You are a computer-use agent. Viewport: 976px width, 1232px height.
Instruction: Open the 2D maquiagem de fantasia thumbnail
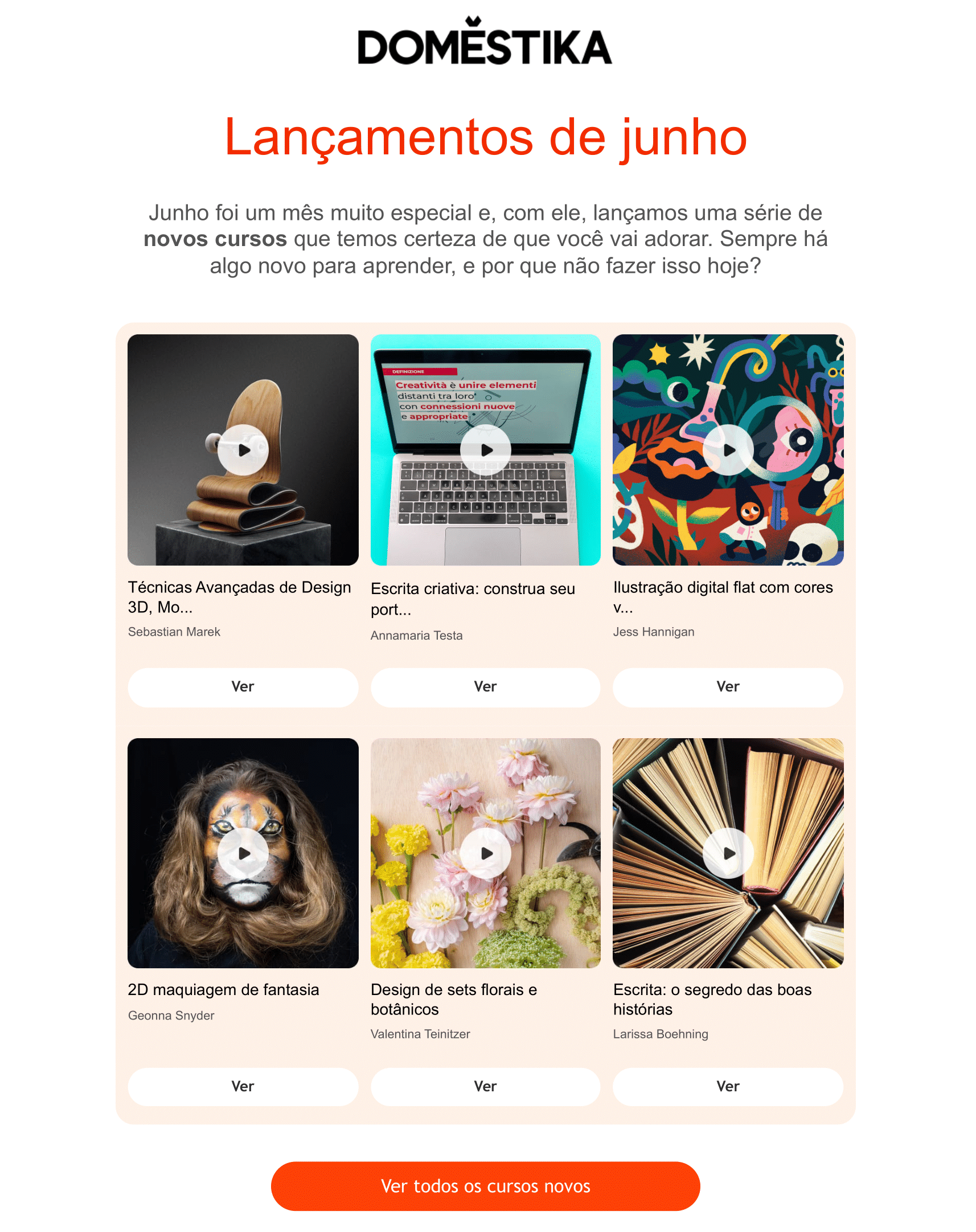point(243,853)
